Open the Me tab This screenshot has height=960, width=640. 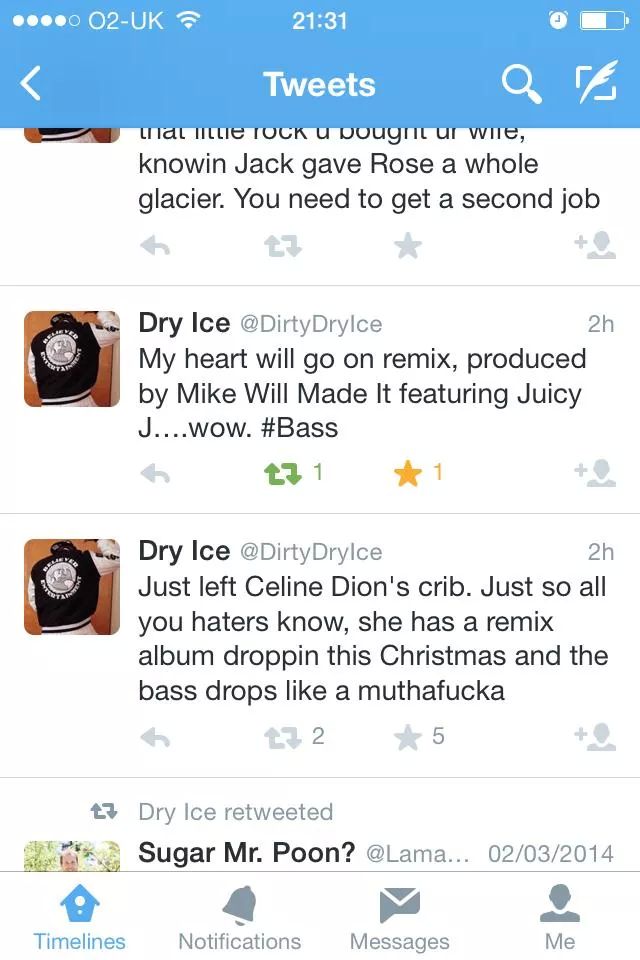click(560, 917)
